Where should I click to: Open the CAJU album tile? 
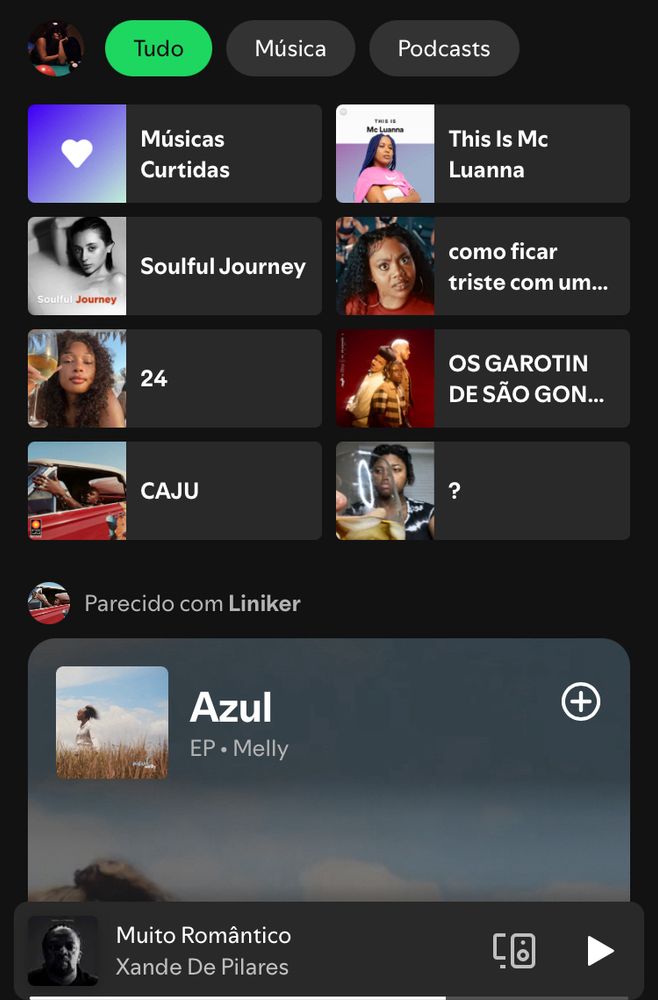[x=175, y=490]
